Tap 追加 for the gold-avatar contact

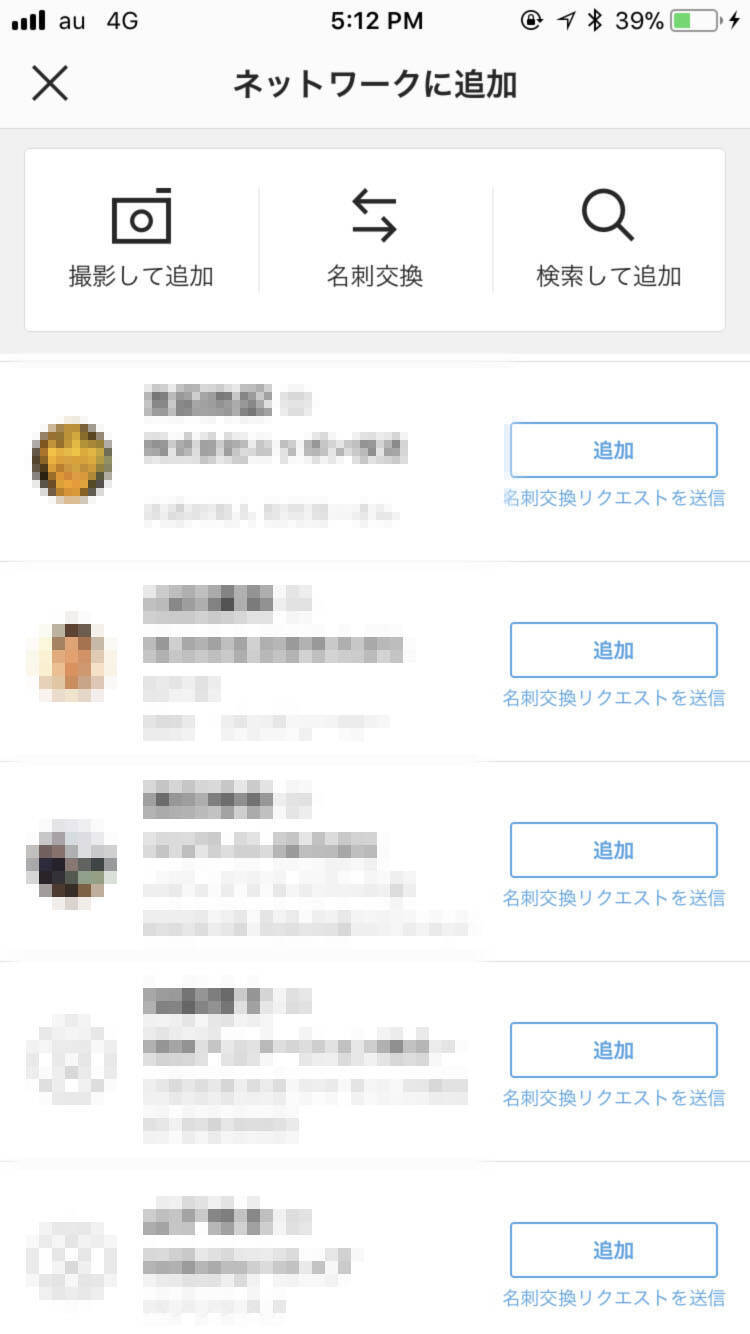613,450
